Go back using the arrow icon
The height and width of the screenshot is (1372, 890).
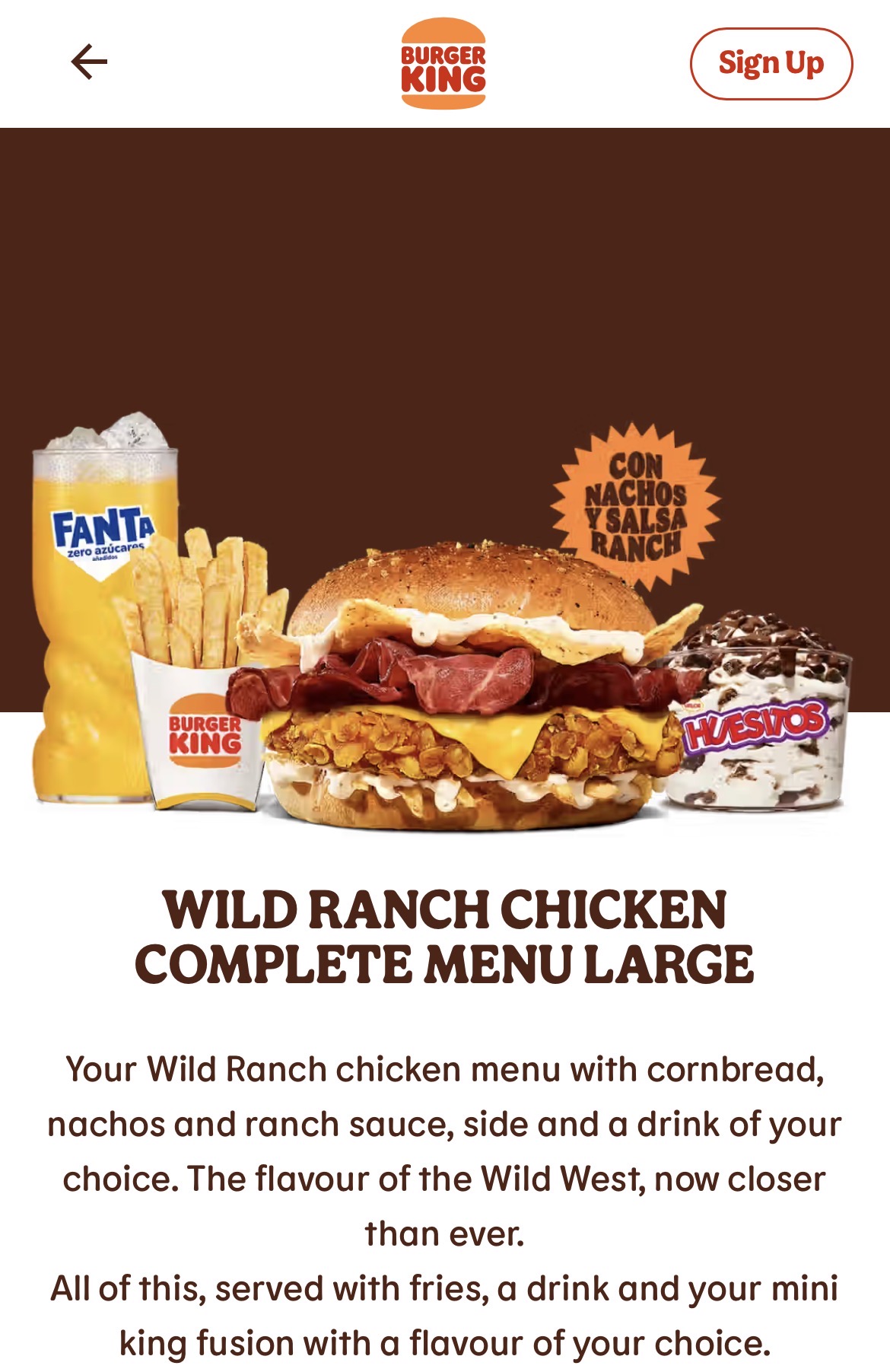pyautogui.click(x=89, y=62)
